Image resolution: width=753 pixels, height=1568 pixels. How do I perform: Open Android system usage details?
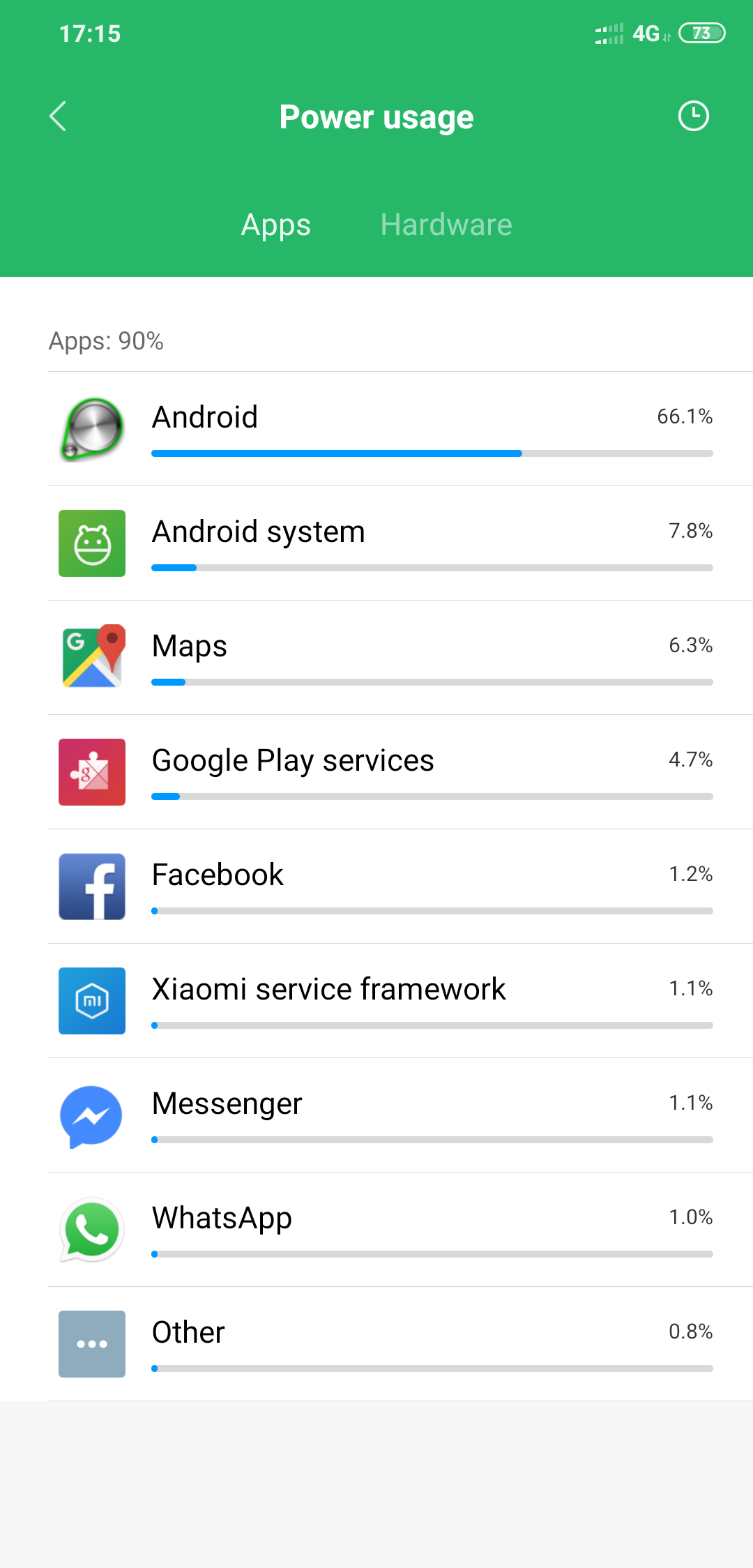coord(400,543)
